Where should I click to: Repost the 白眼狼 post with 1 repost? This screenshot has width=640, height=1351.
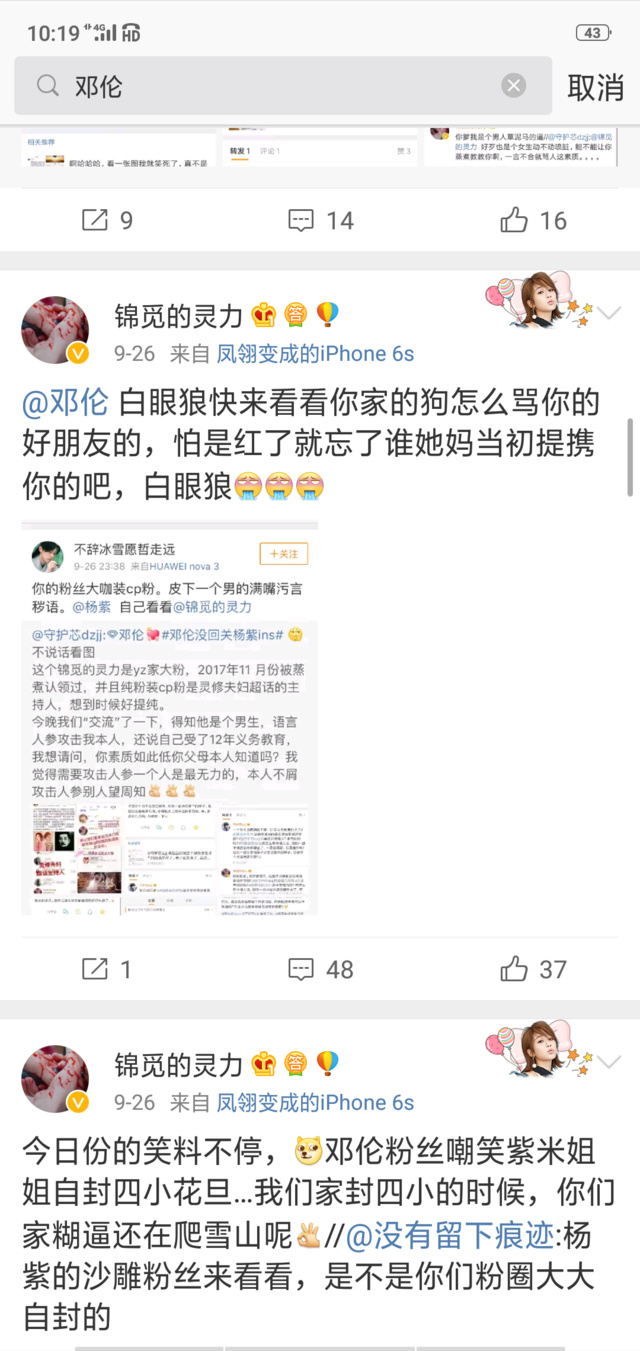[106, 968]
